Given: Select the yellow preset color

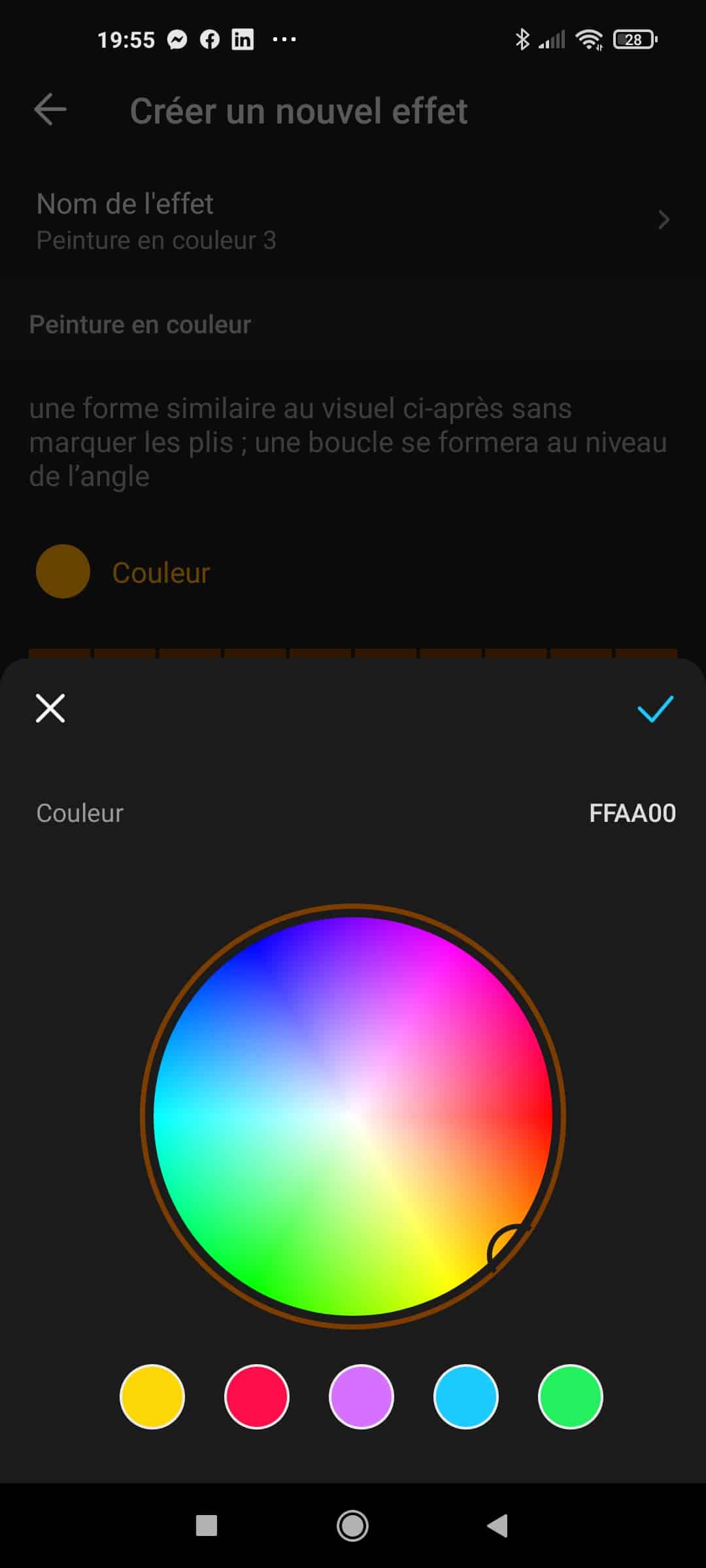Looking at the screenshot, I should 152,1397.
